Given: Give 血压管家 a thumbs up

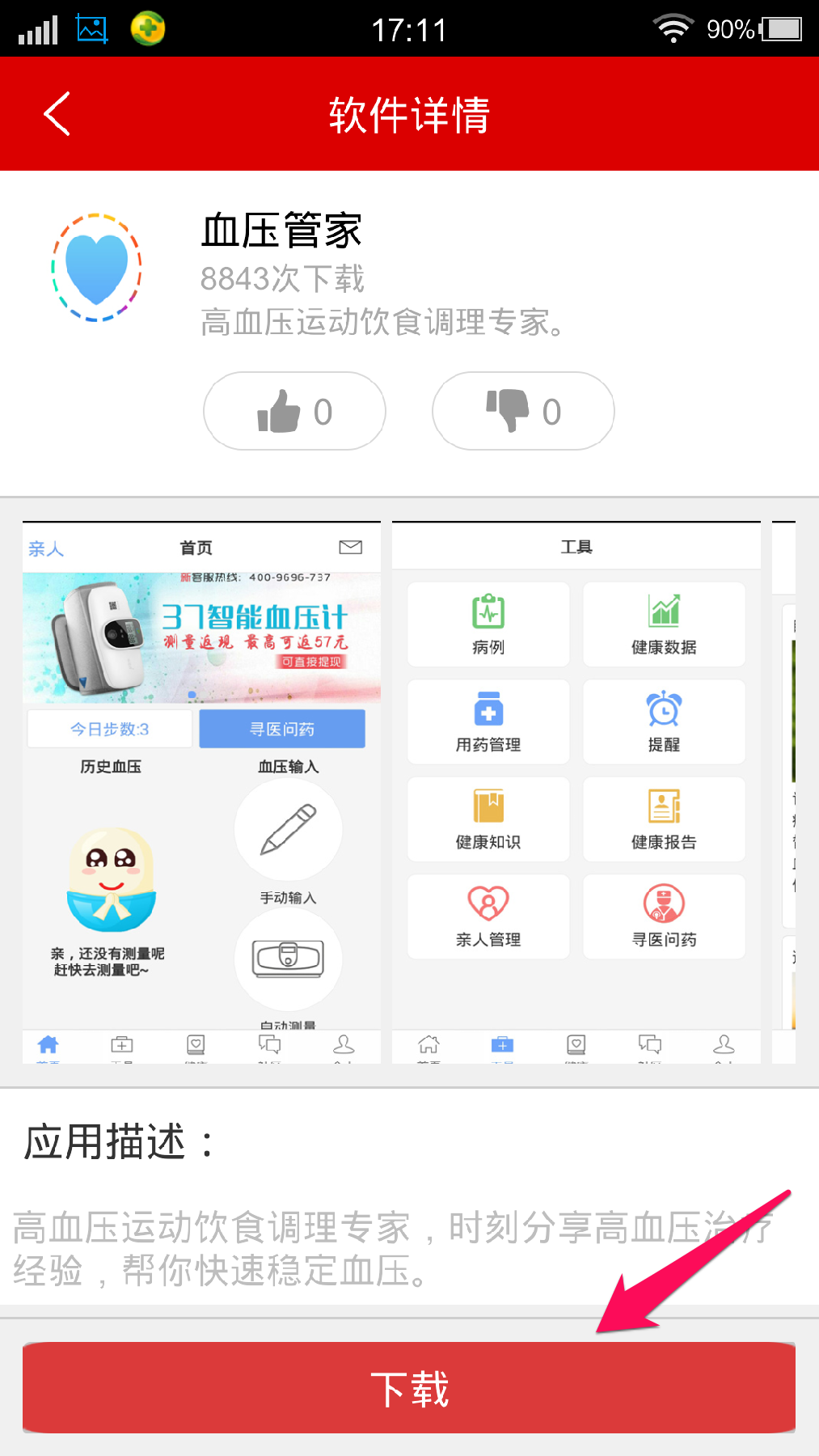Looking at the screenshot, I should click(294, 411).
